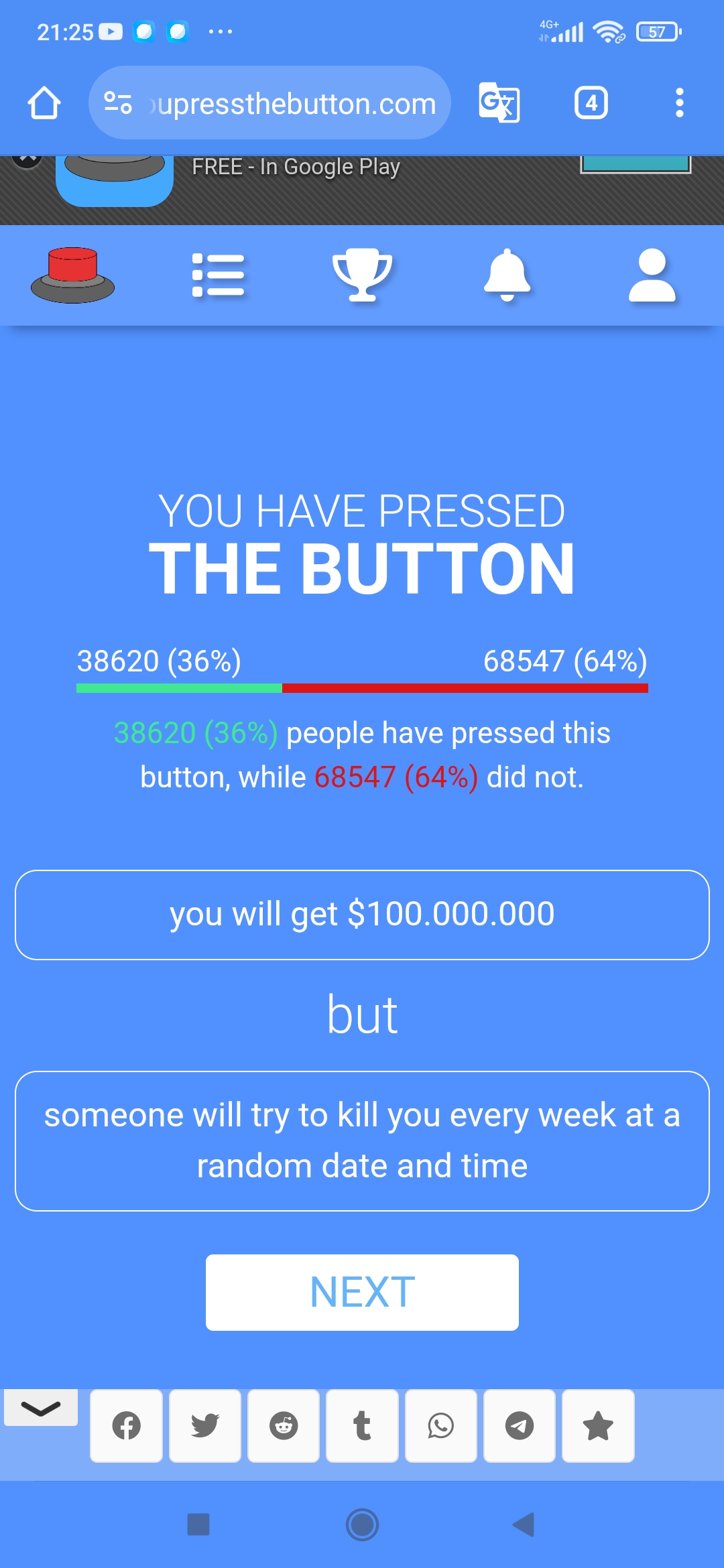Share on Facebook
This screenshot has height=1568, width=724.
127,1425
